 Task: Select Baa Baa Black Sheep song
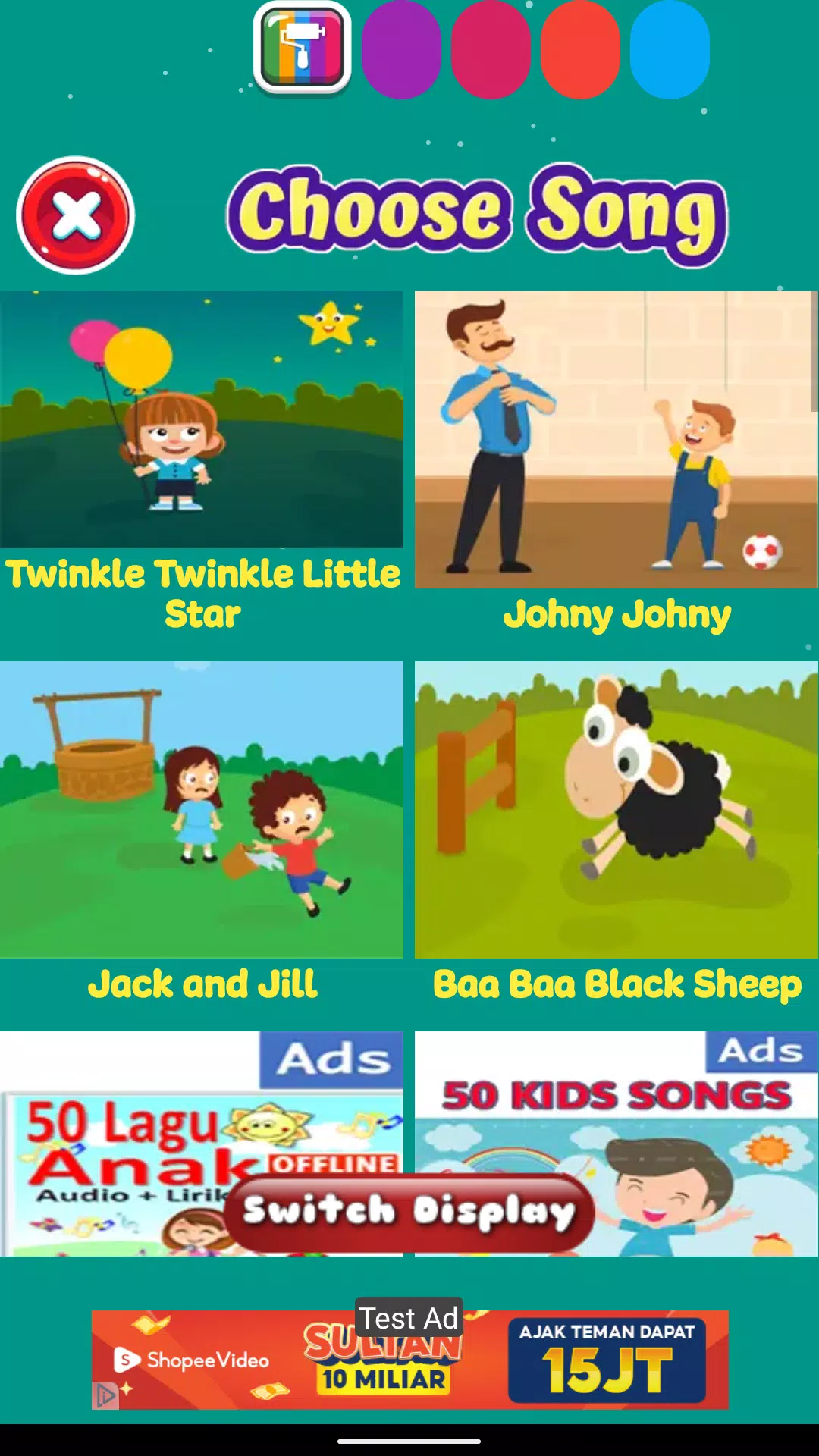pyautogui.click(x=616, y=809)
